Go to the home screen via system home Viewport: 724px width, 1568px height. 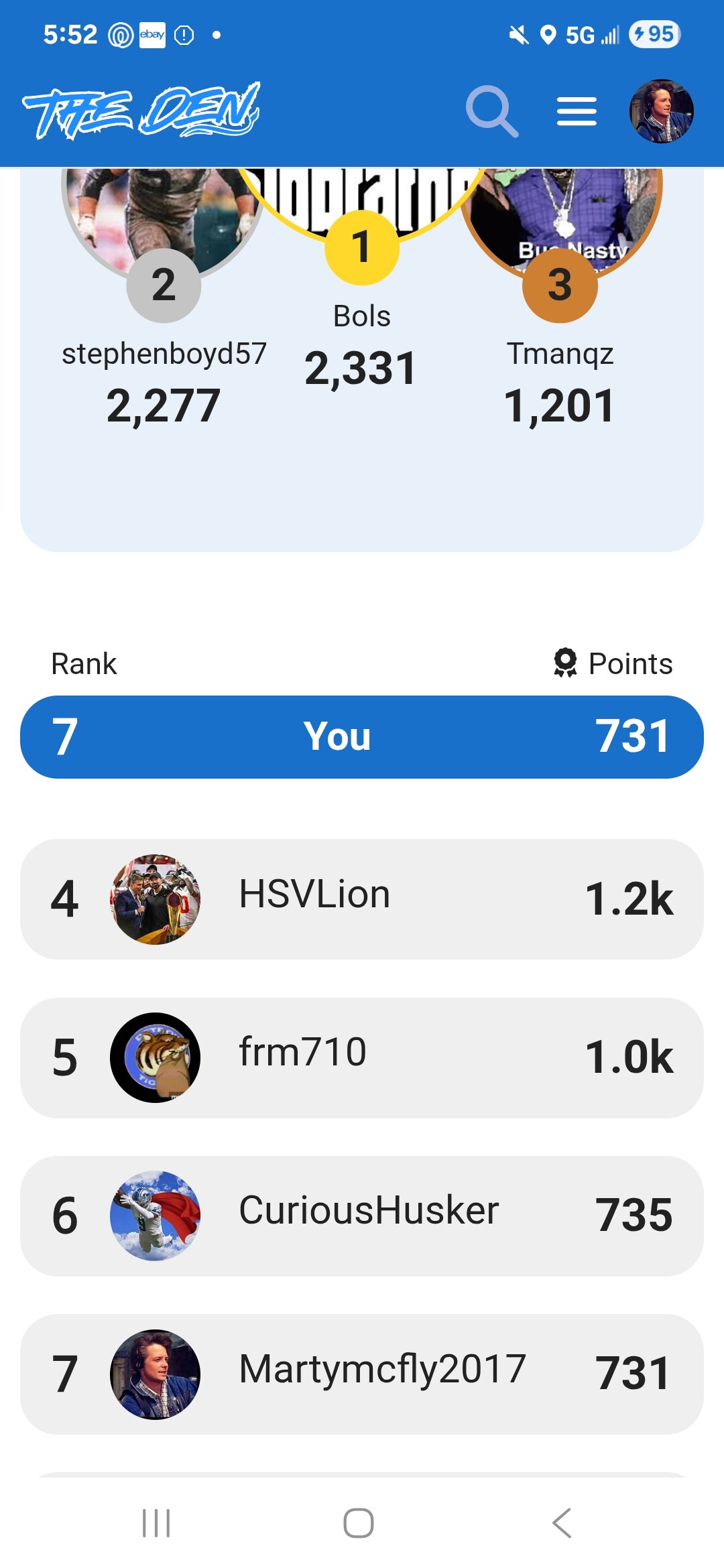[359, 1522]
